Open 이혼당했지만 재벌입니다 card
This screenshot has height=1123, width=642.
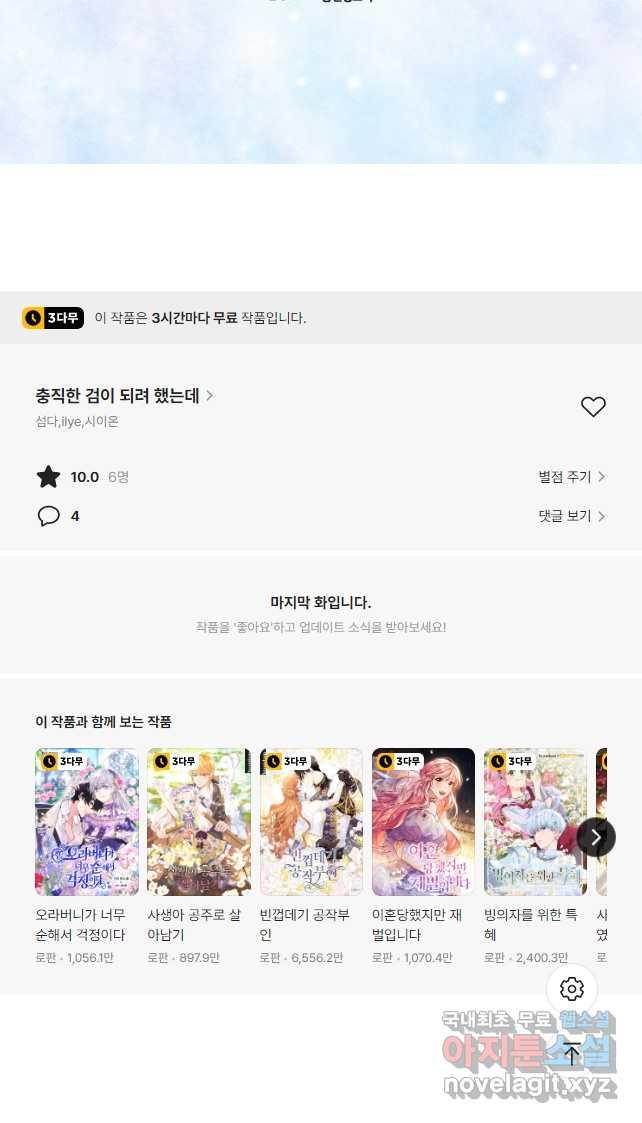423,822
